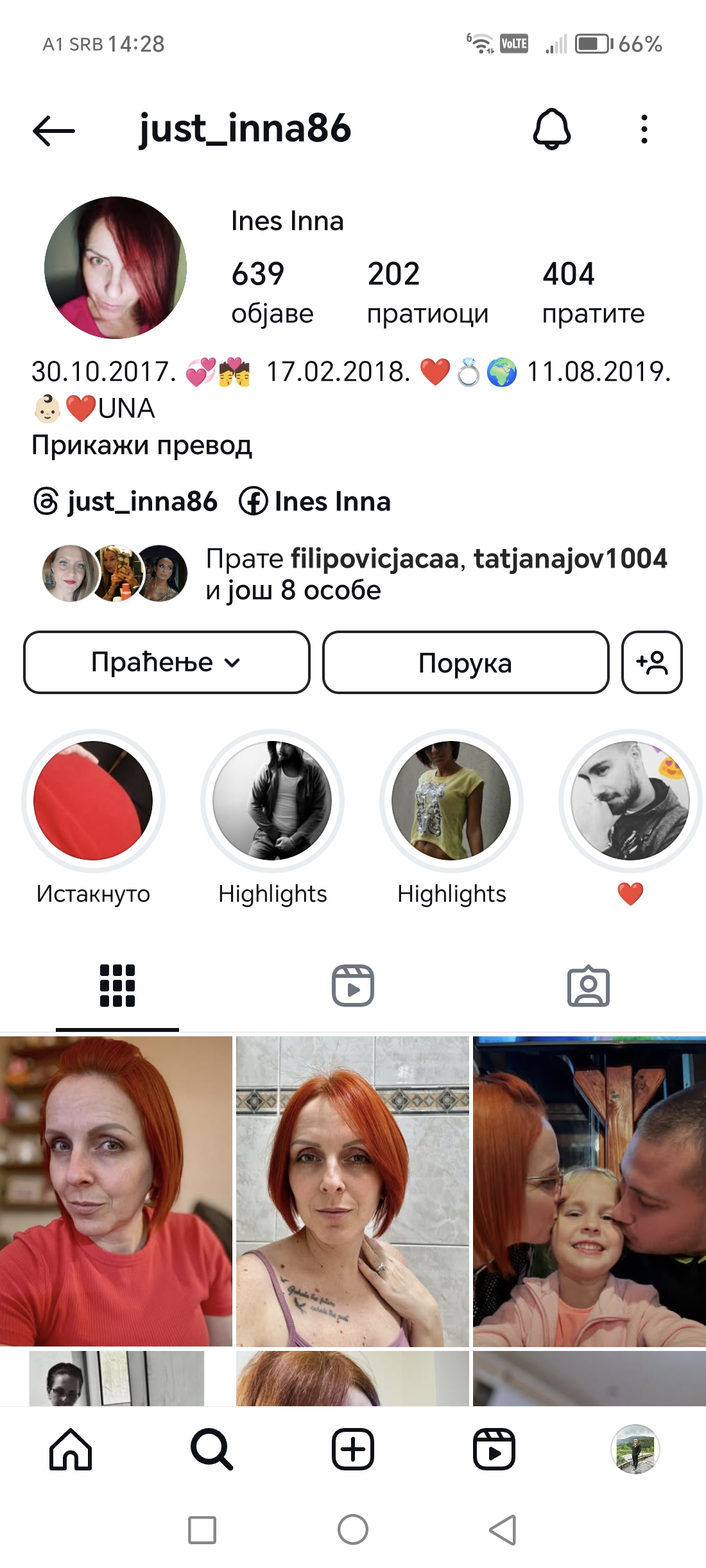
Task: Open the family kiss photo post
Action: 589,1191
